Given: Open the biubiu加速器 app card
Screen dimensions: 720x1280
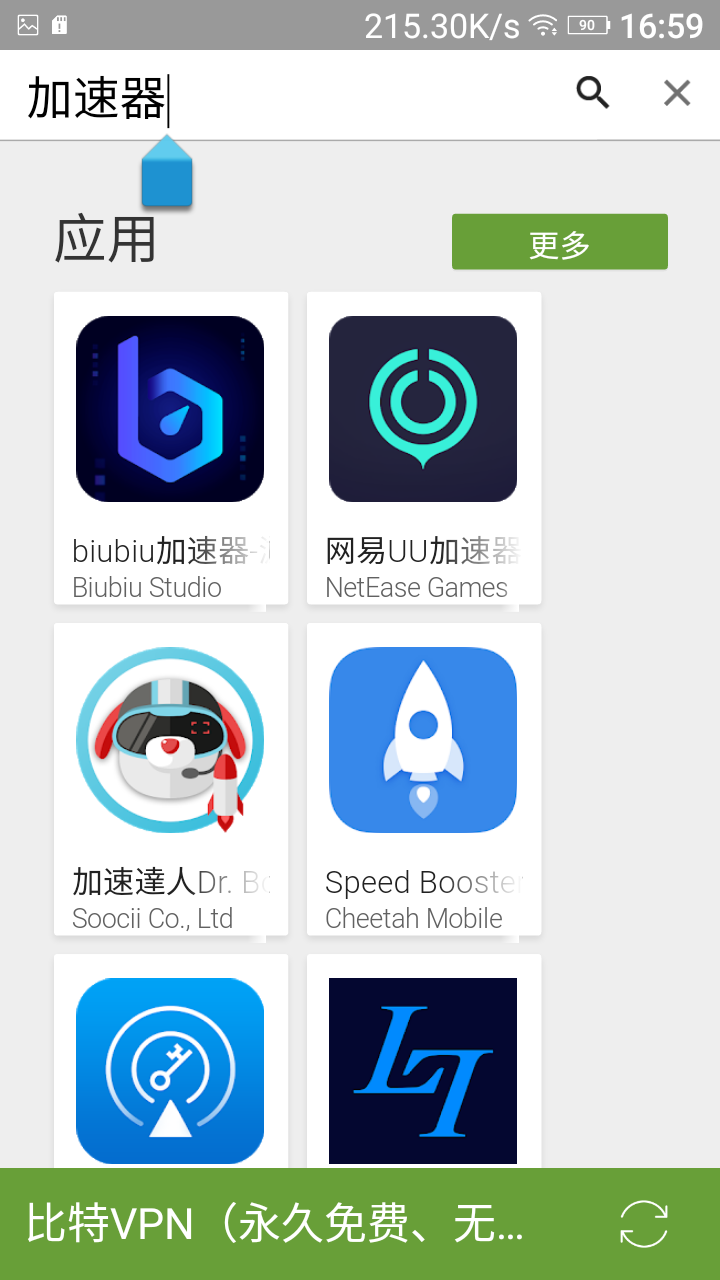Looking at the screenshot, I should pyautogui.click(x=170, y=448).
